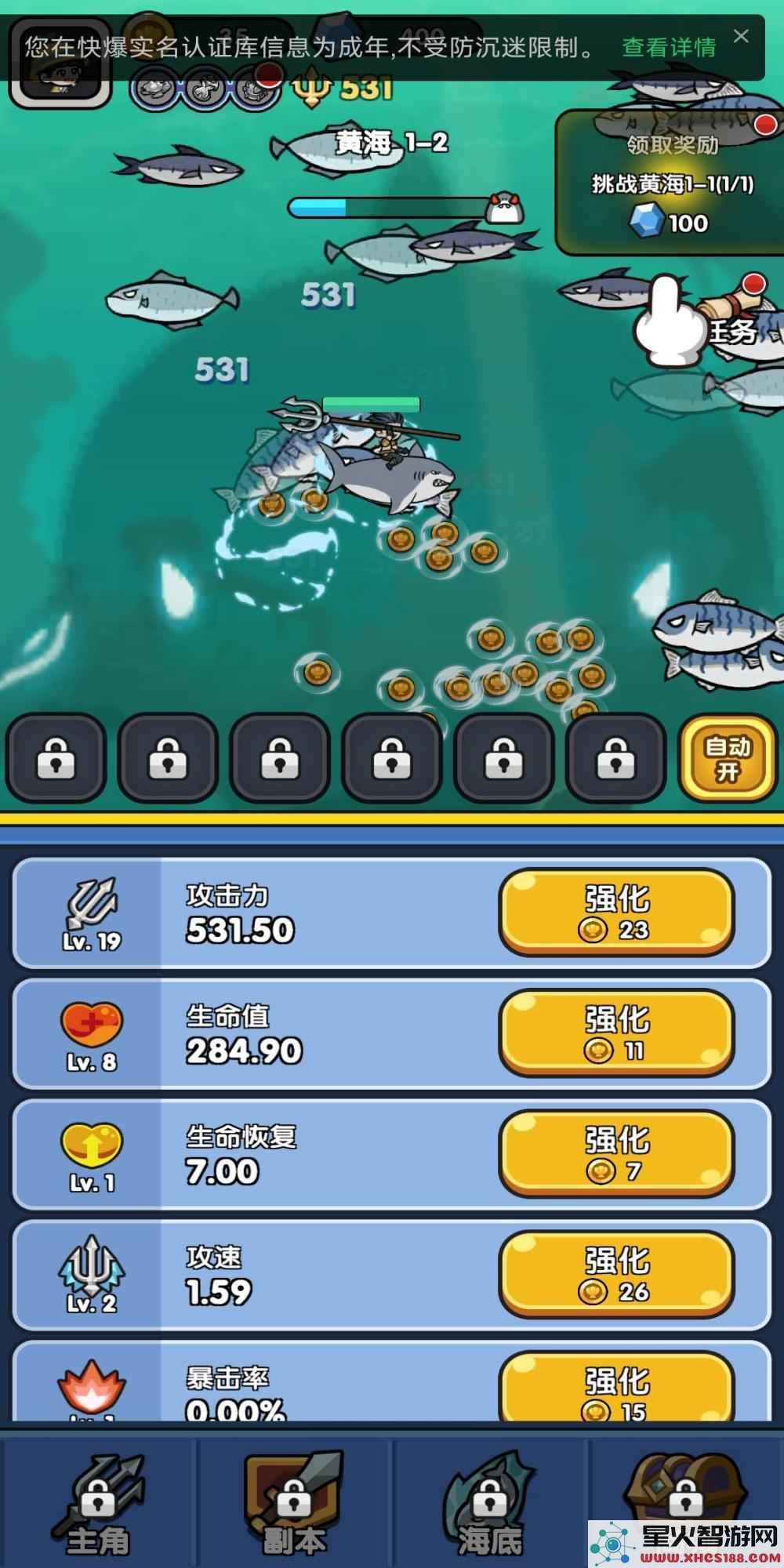Upgrade 攻击力 with the 强化 button
The image size is (784, 1568).
point(617,913)
